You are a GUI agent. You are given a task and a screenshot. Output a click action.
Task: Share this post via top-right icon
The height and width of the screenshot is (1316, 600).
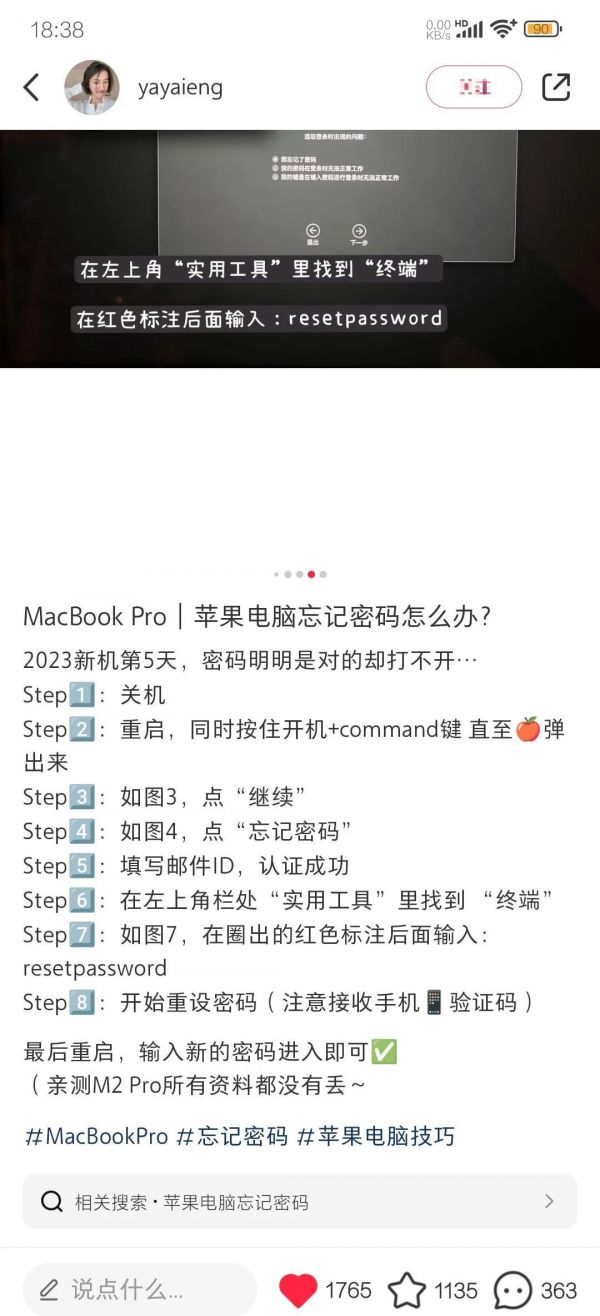[x=556, y=87]
